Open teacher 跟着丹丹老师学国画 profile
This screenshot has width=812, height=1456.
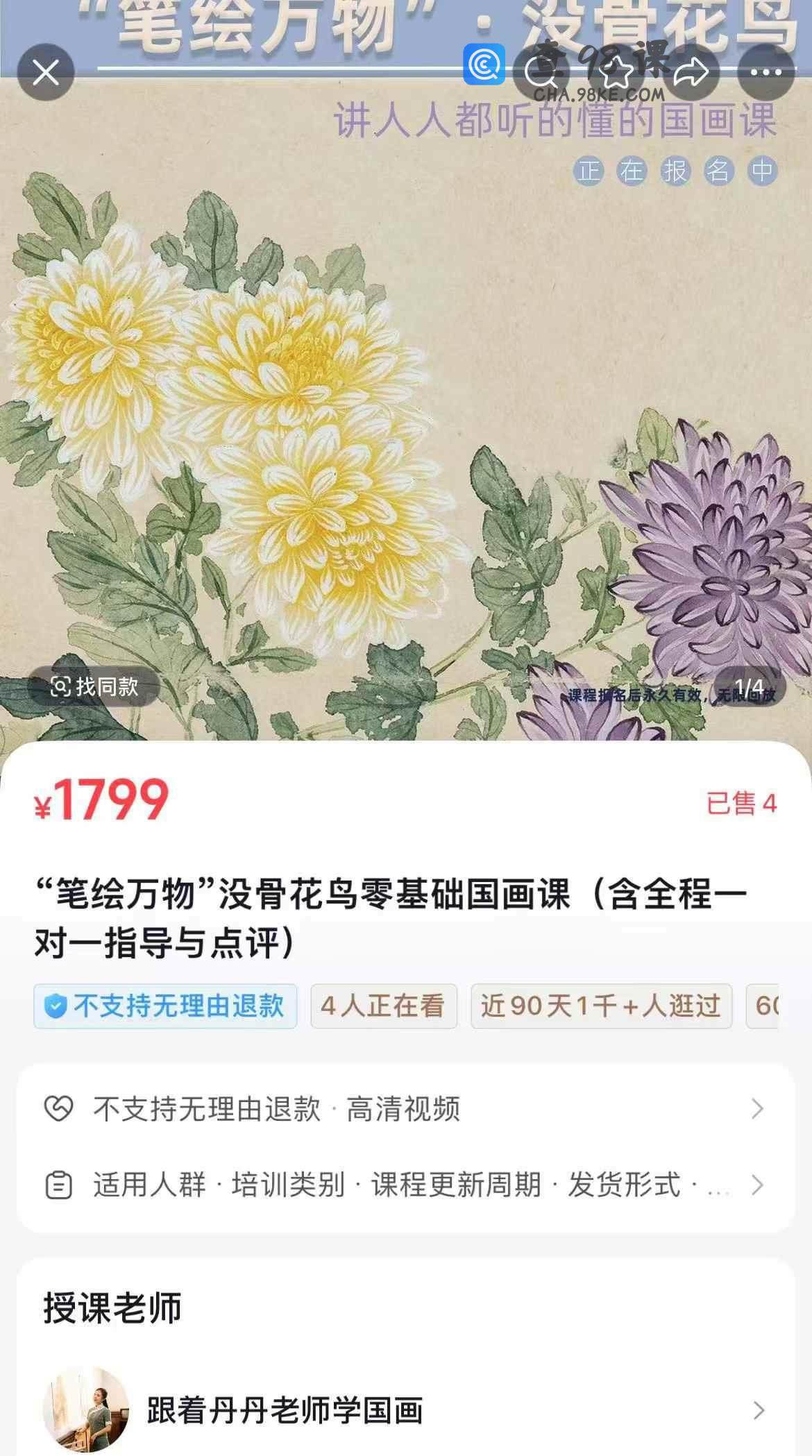click(x=405, y=1410)
